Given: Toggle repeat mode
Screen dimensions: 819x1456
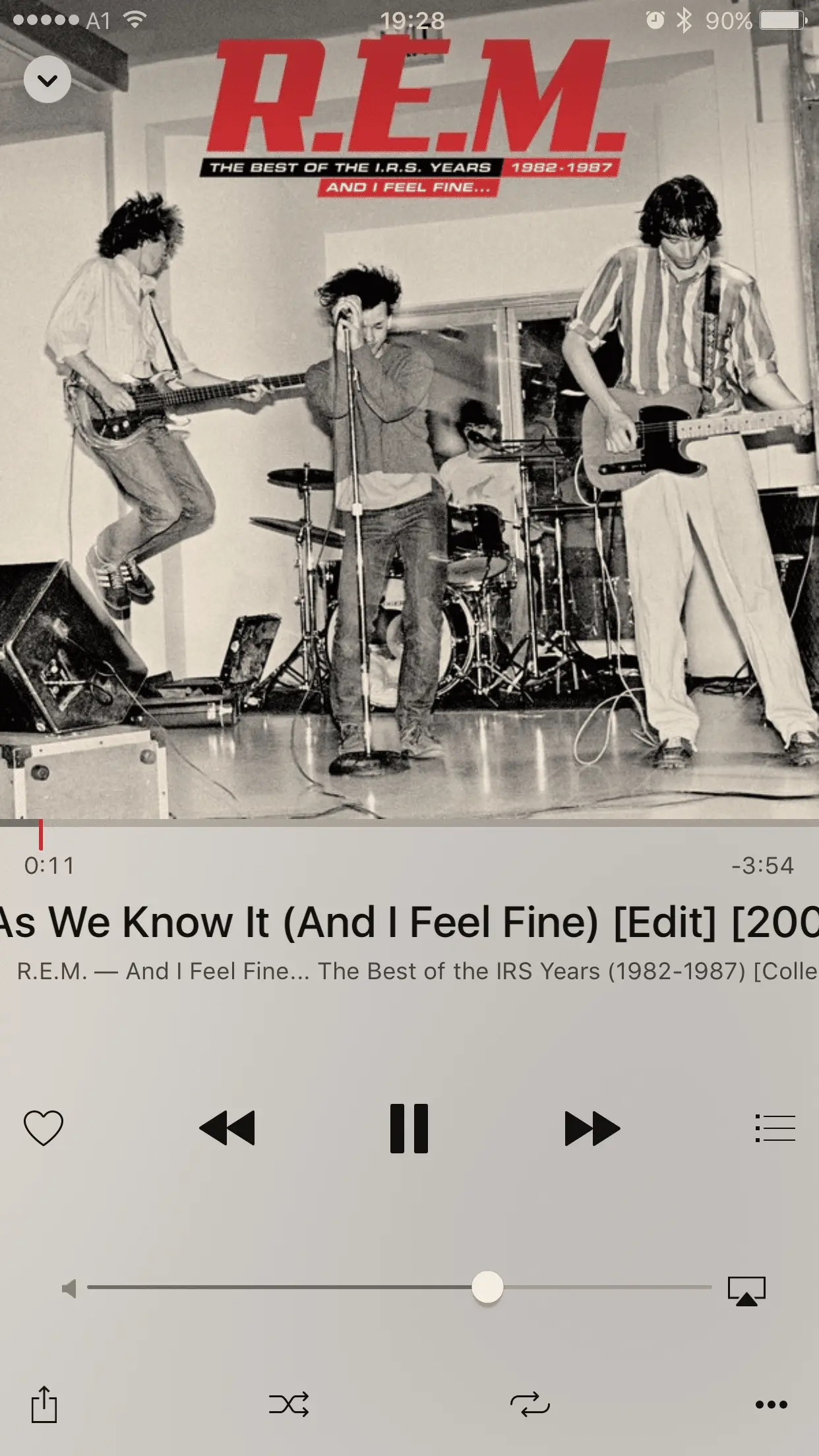Looking at the screenshot, I should pyautogui.click(x=530, y=1404).
